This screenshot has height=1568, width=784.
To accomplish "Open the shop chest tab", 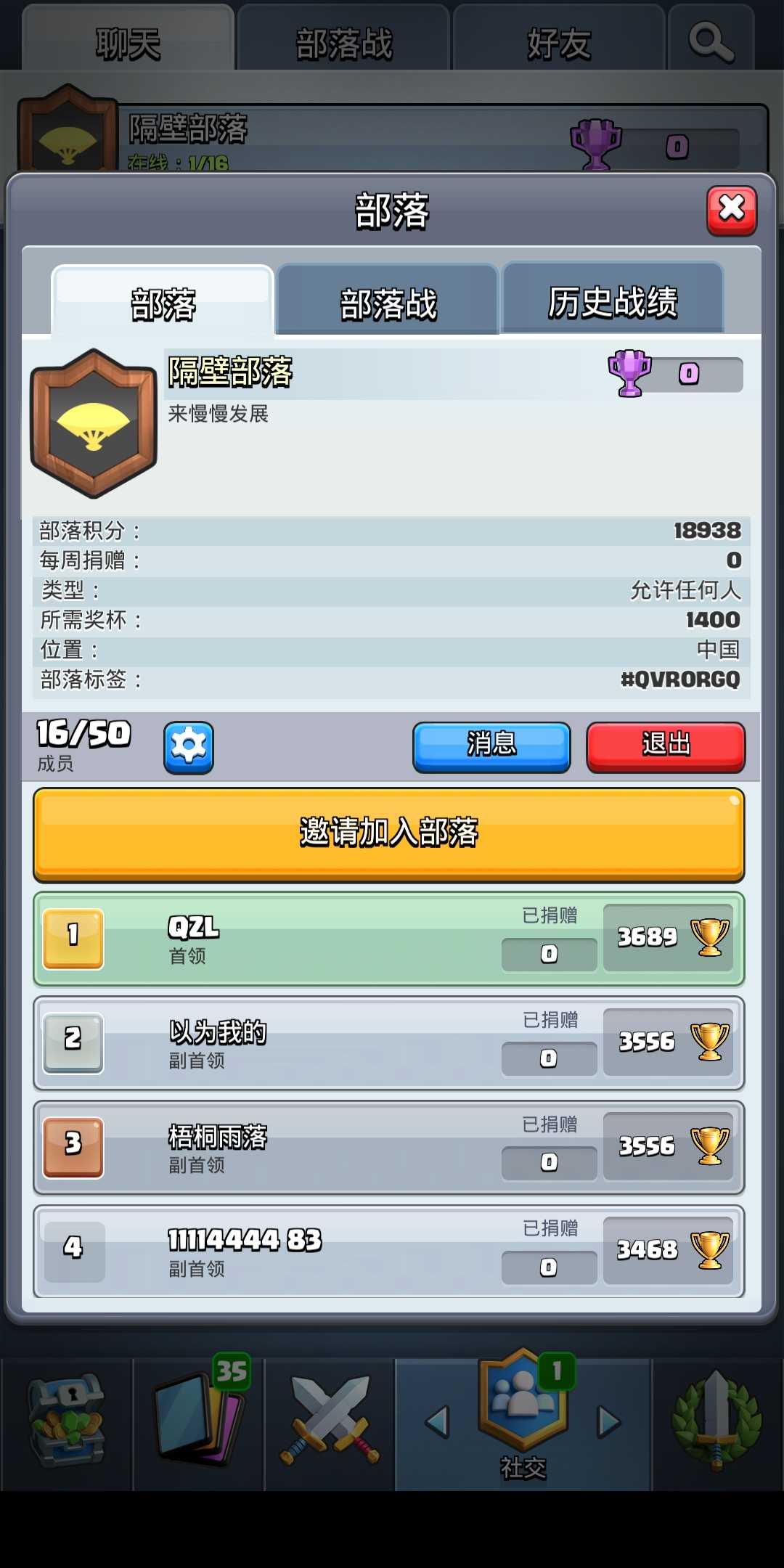I will [x=67, y=1421].
